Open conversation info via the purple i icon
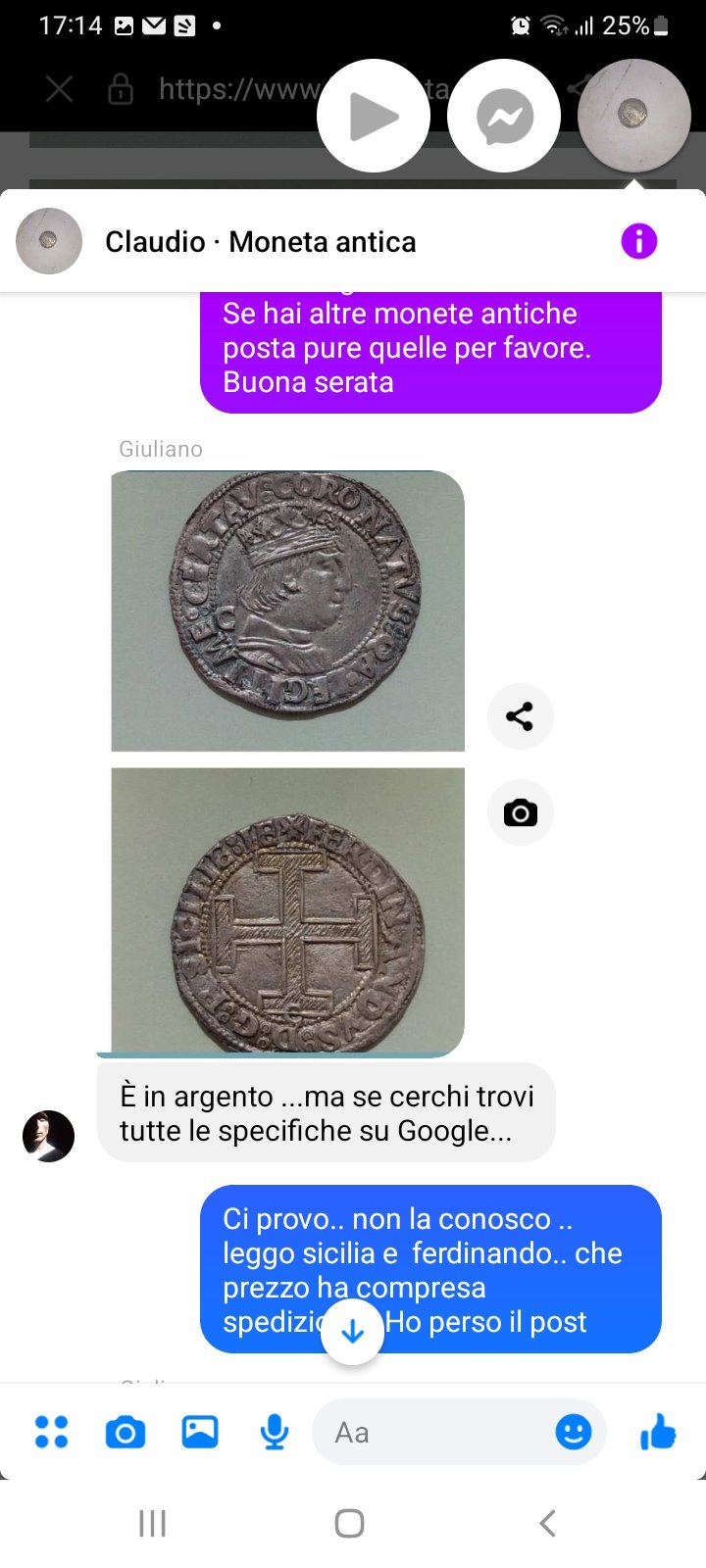Screen dimensions: 706x1568 [x=638, y=241]
